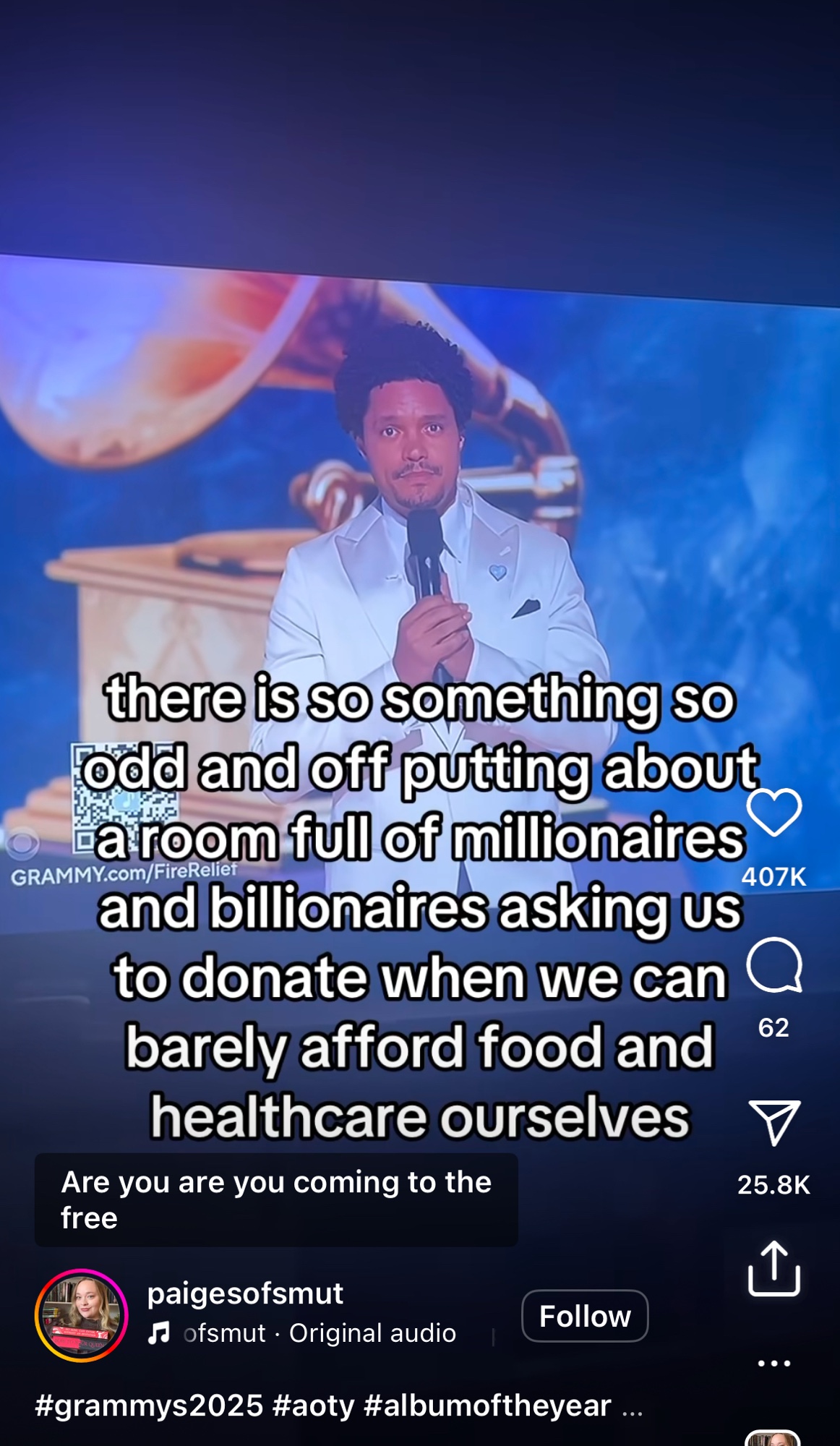
Task: Open the paigesofsmut username link
Action: pyautogui.click(x=245, y=1293)
